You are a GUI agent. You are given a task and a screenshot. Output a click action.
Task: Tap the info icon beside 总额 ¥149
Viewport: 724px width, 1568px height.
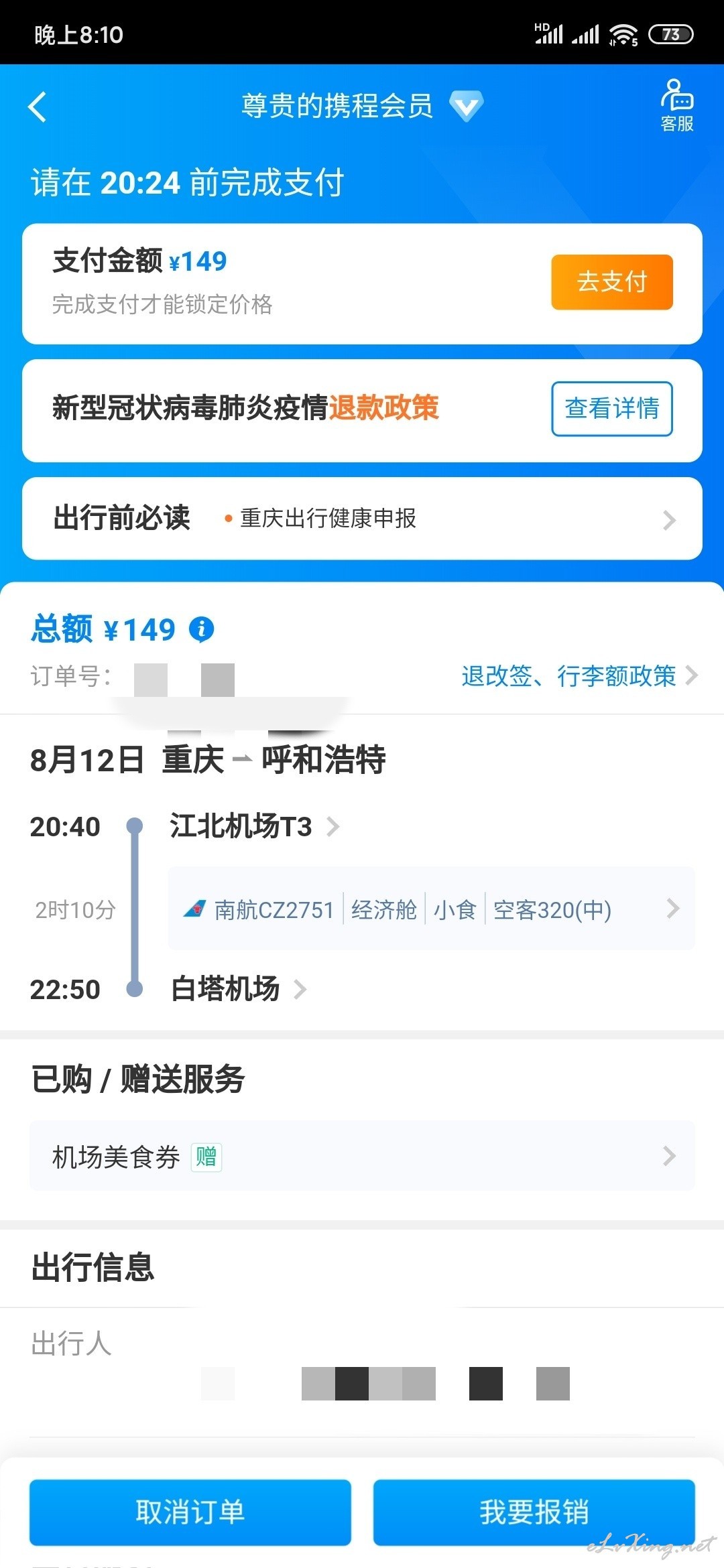(202, 629)
